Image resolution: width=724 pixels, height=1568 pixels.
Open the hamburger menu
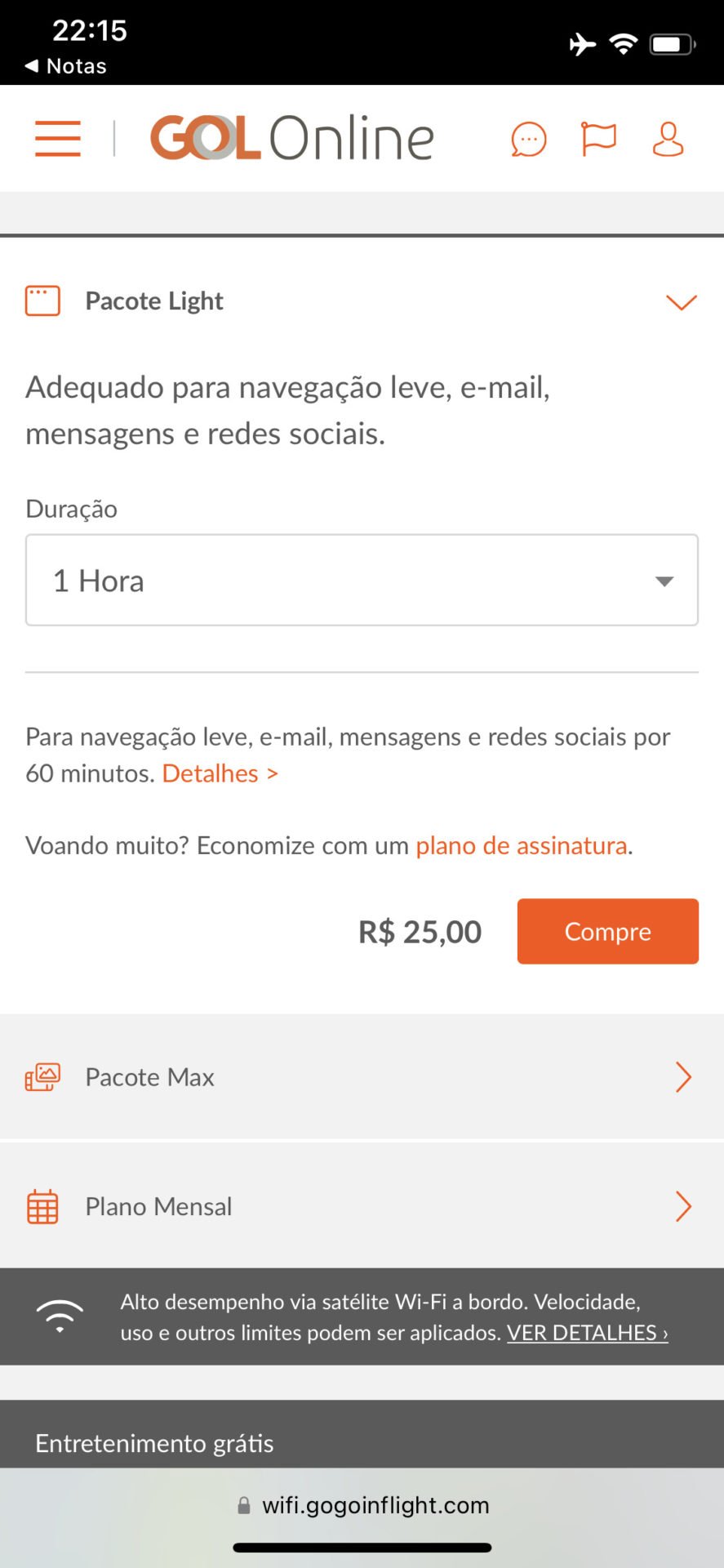58,138
